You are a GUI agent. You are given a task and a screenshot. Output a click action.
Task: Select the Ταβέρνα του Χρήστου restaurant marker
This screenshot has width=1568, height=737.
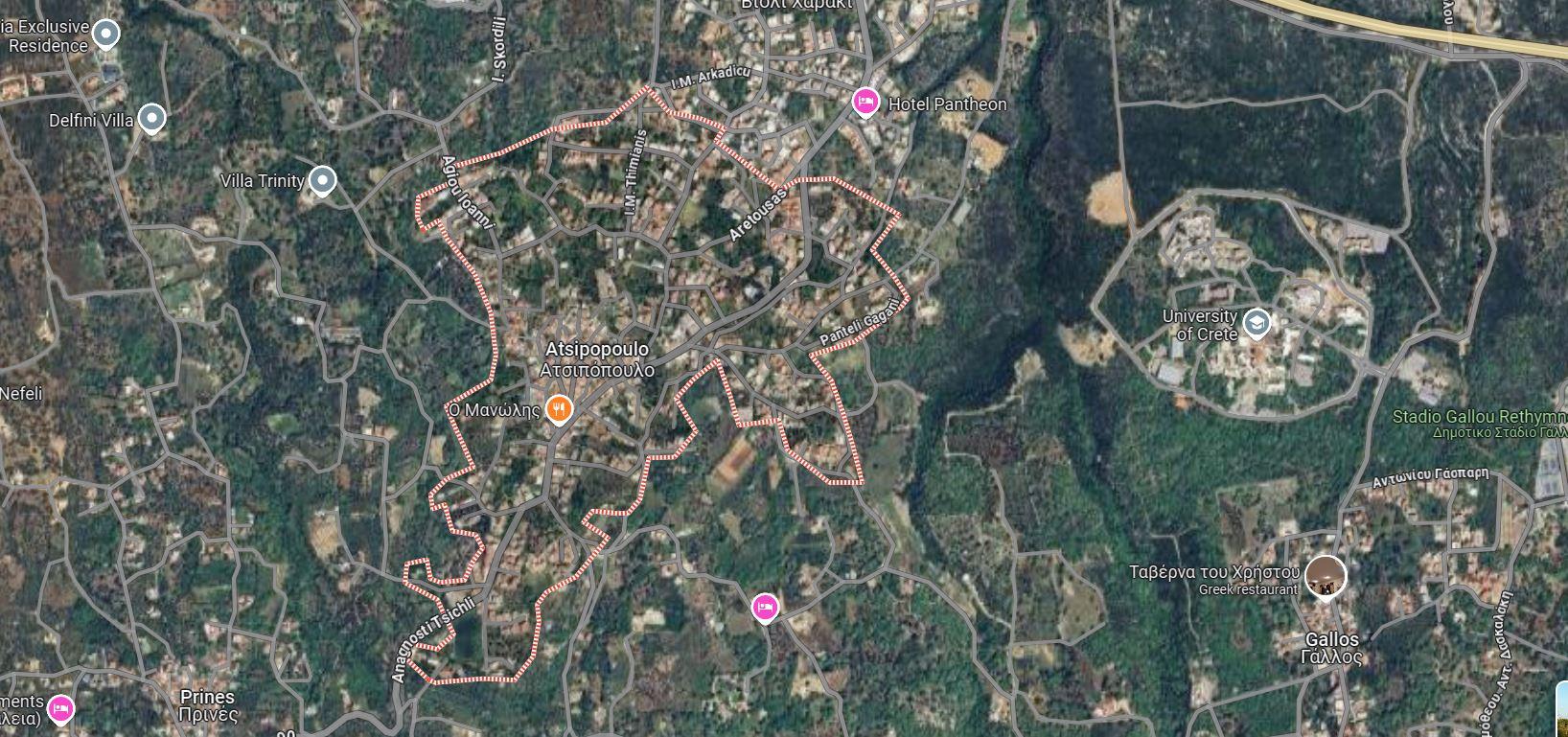click(1326, 576)
